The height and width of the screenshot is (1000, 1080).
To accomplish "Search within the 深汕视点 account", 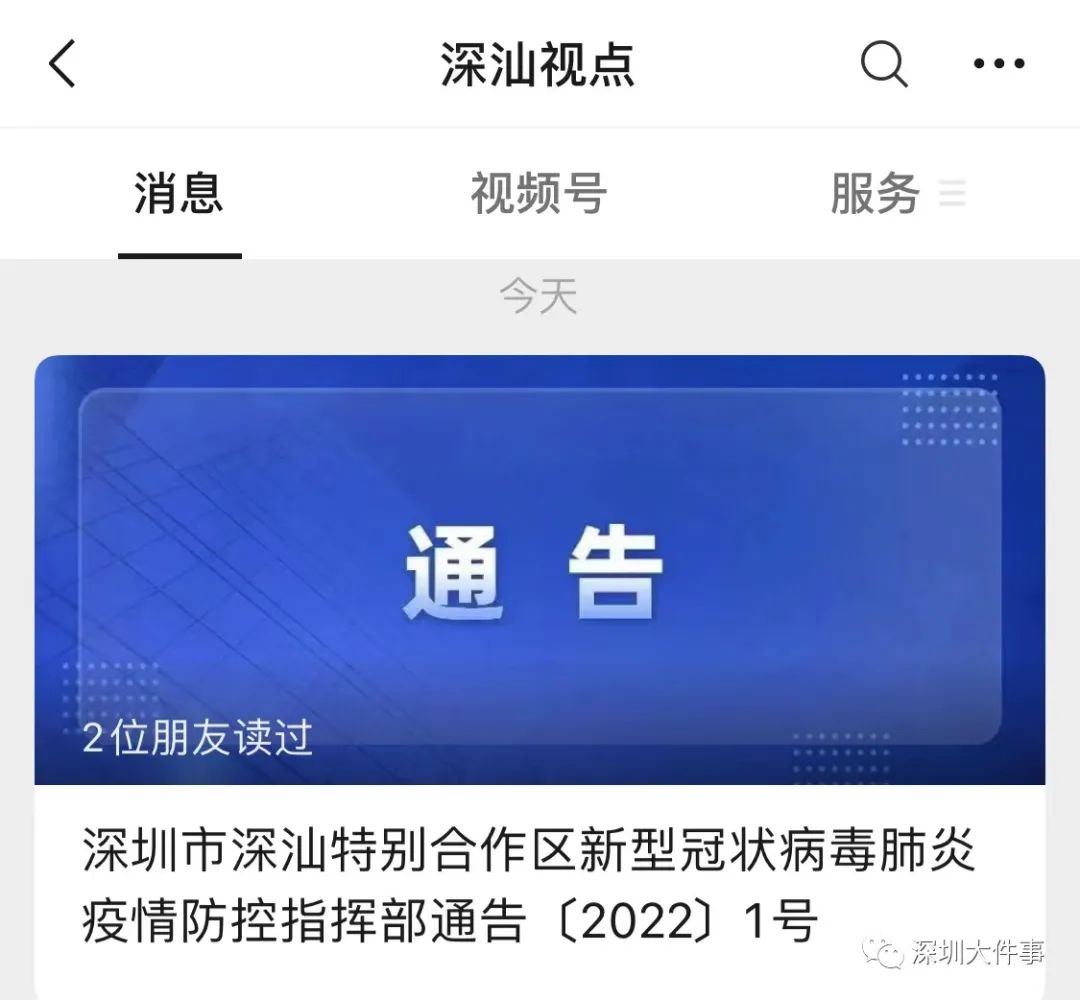I will [x=884, y=65].
